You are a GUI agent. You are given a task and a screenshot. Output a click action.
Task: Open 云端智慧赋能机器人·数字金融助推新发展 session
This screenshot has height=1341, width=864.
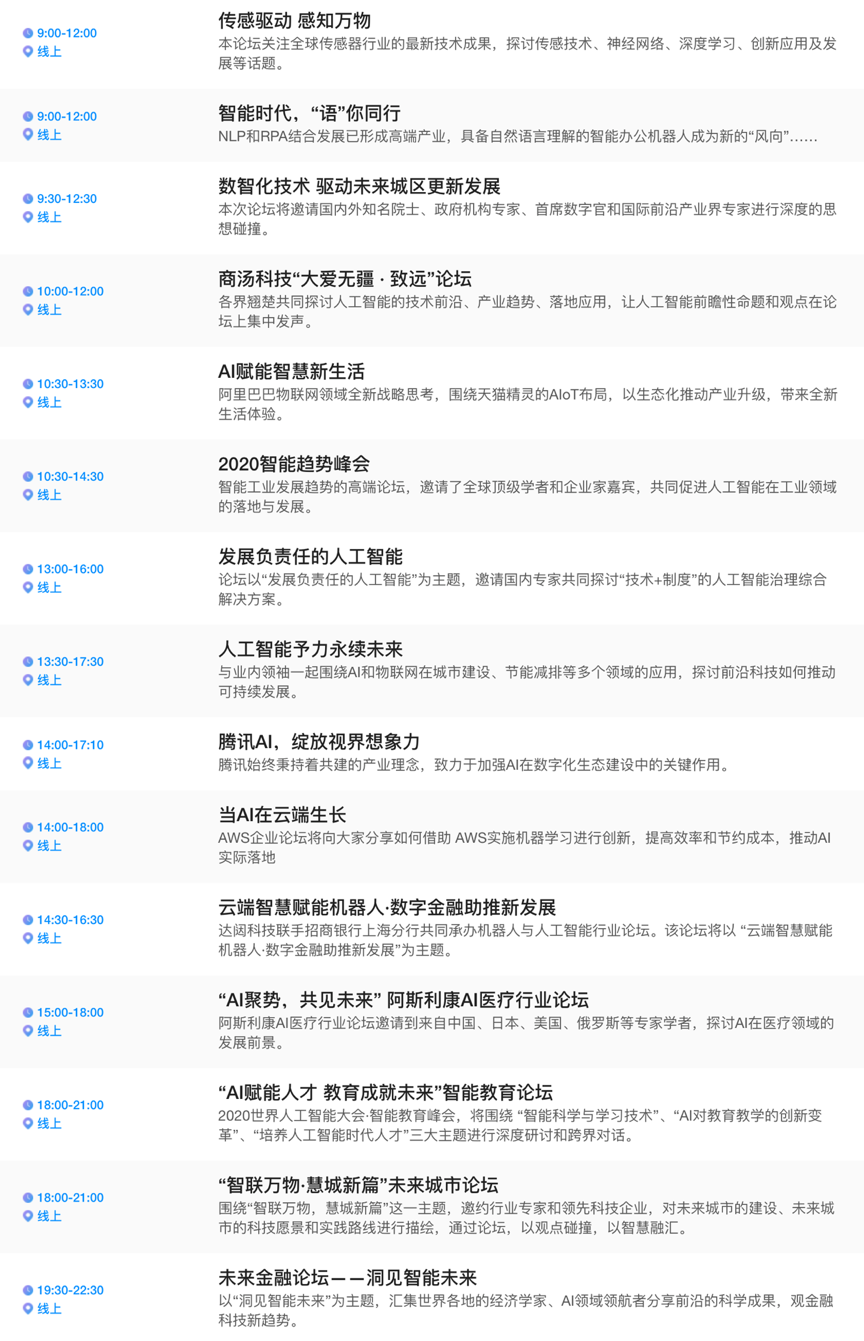[x=387, y=908]
